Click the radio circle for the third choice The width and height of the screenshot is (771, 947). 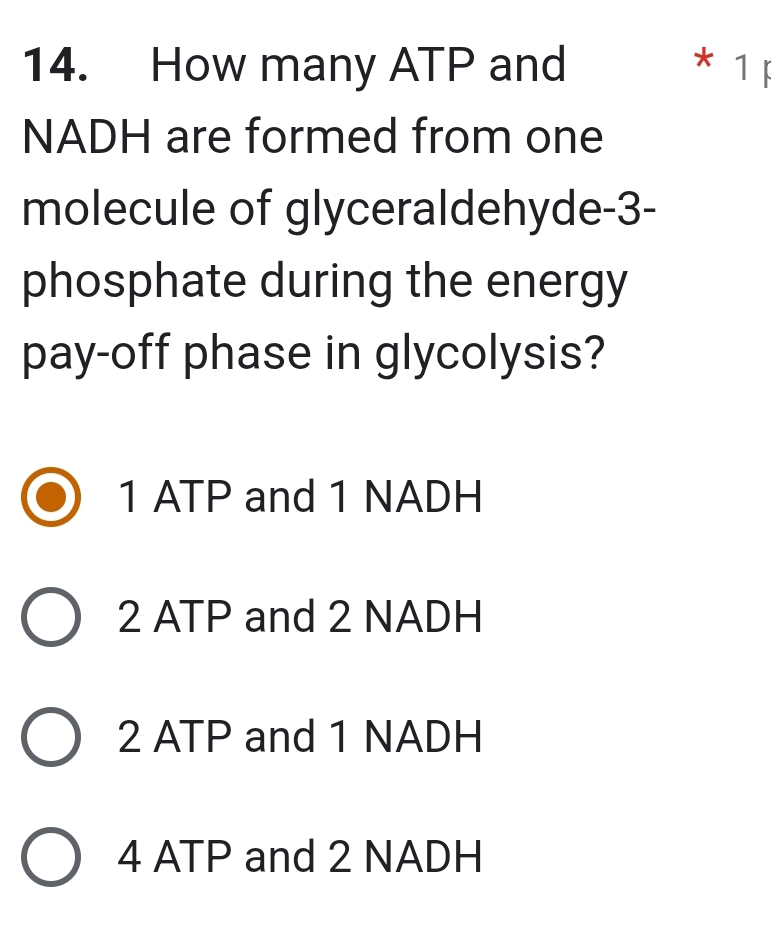point(51,737)
